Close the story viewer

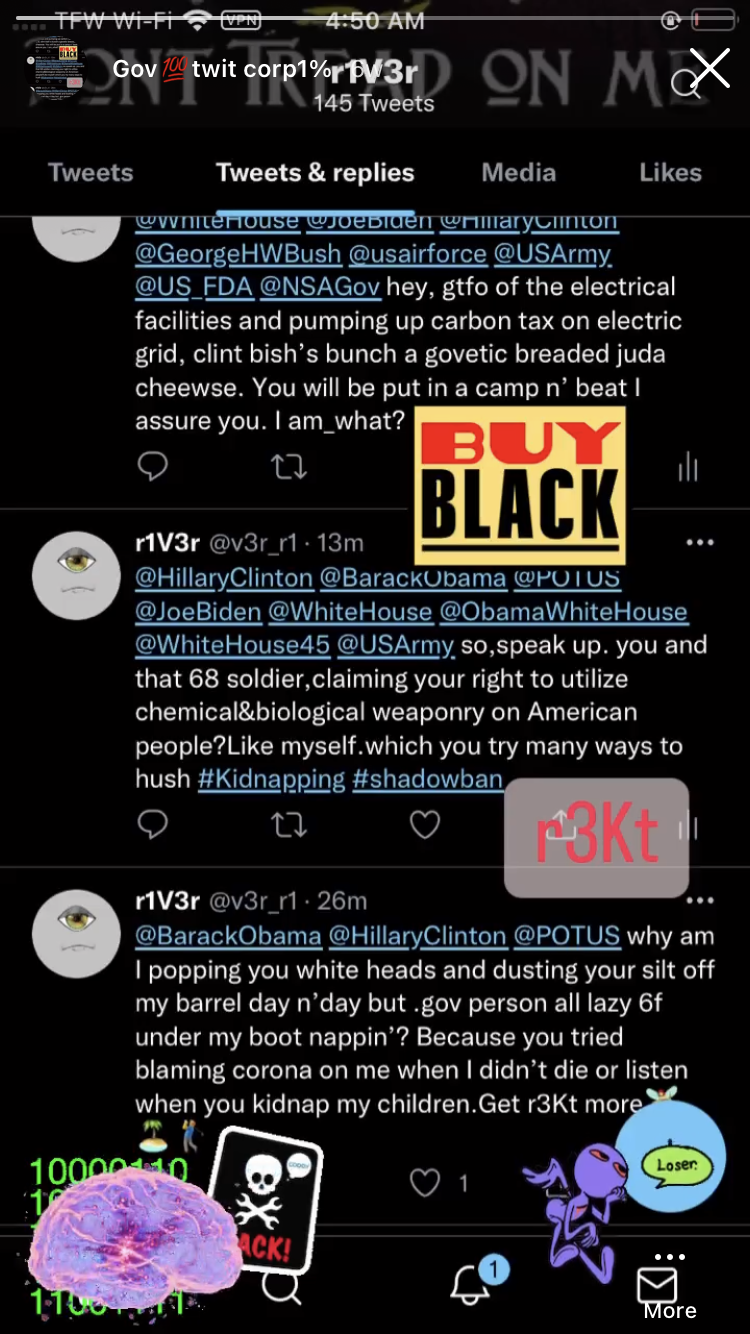(x=709, y=69)
